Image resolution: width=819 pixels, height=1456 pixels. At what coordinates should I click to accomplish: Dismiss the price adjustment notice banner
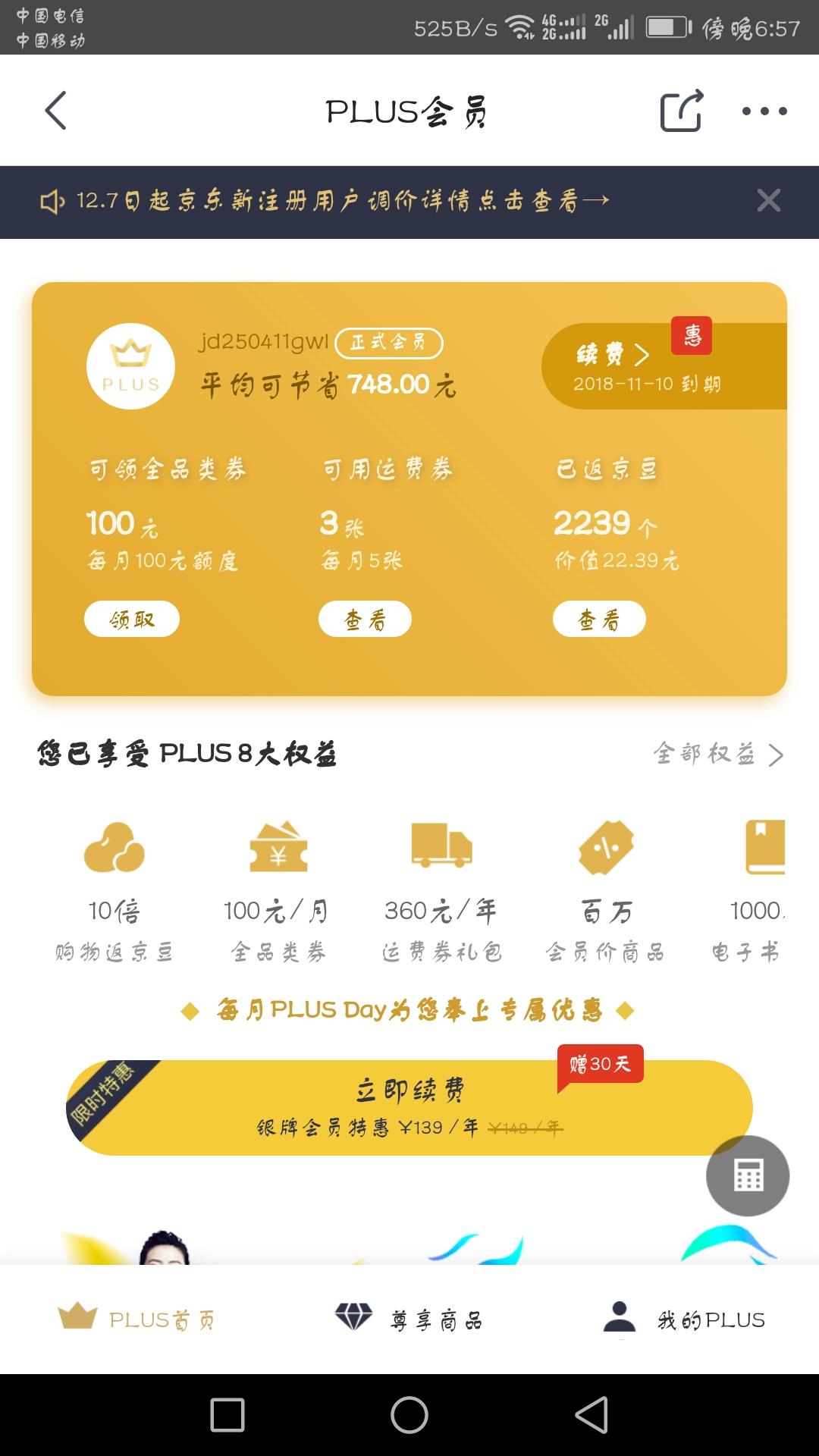coord(768,201)
